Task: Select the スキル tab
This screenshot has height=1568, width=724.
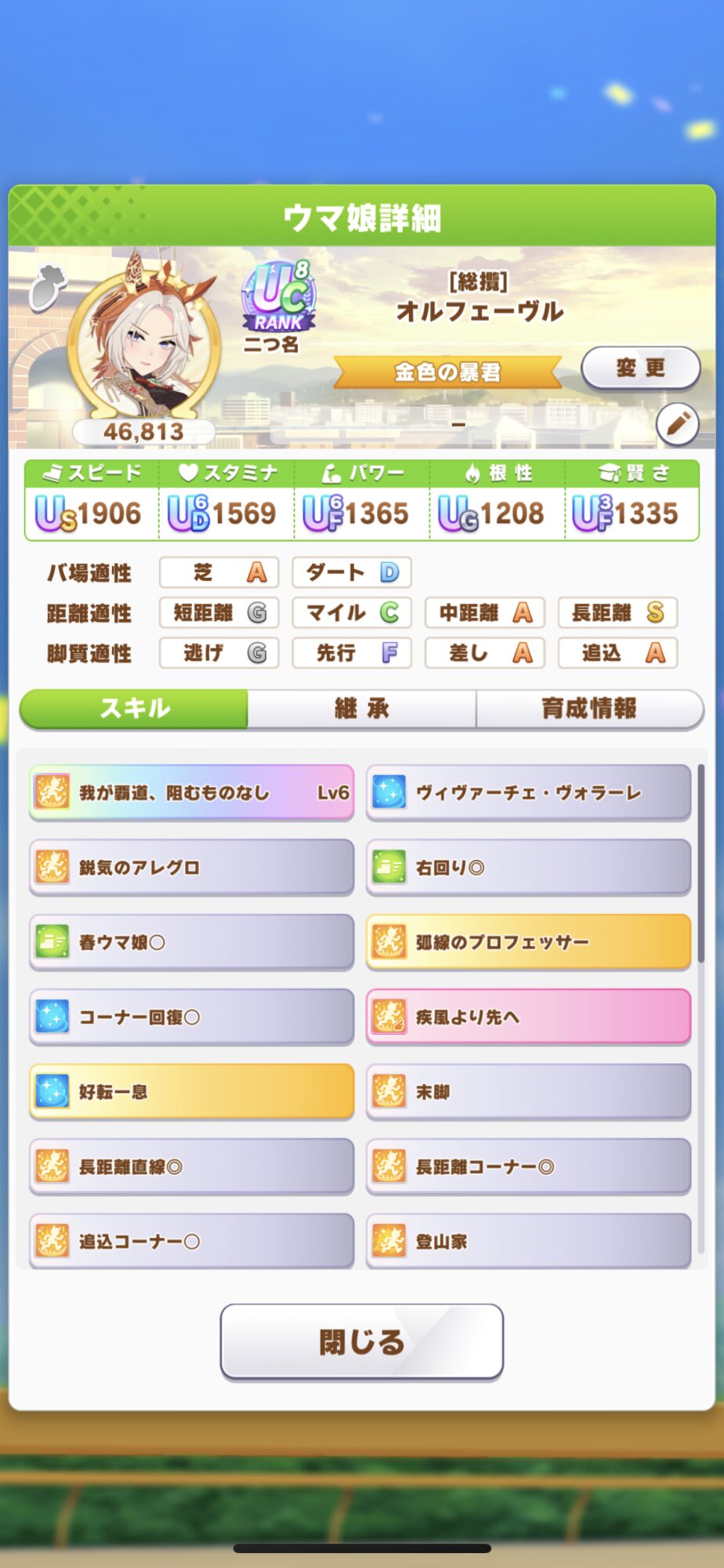Action: (134, 709)
